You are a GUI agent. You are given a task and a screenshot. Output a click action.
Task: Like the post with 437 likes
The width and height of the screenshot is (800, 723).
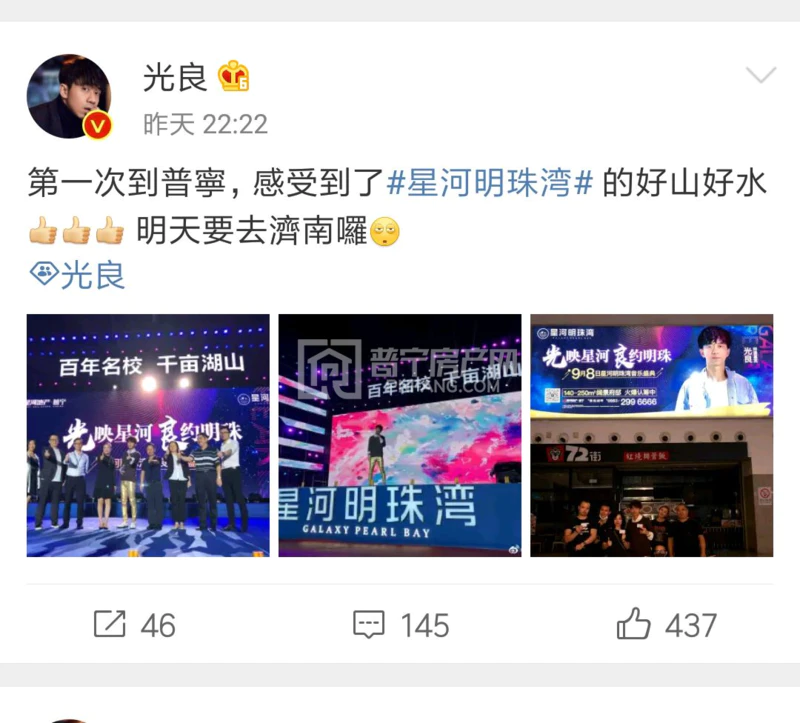point(666,625)
